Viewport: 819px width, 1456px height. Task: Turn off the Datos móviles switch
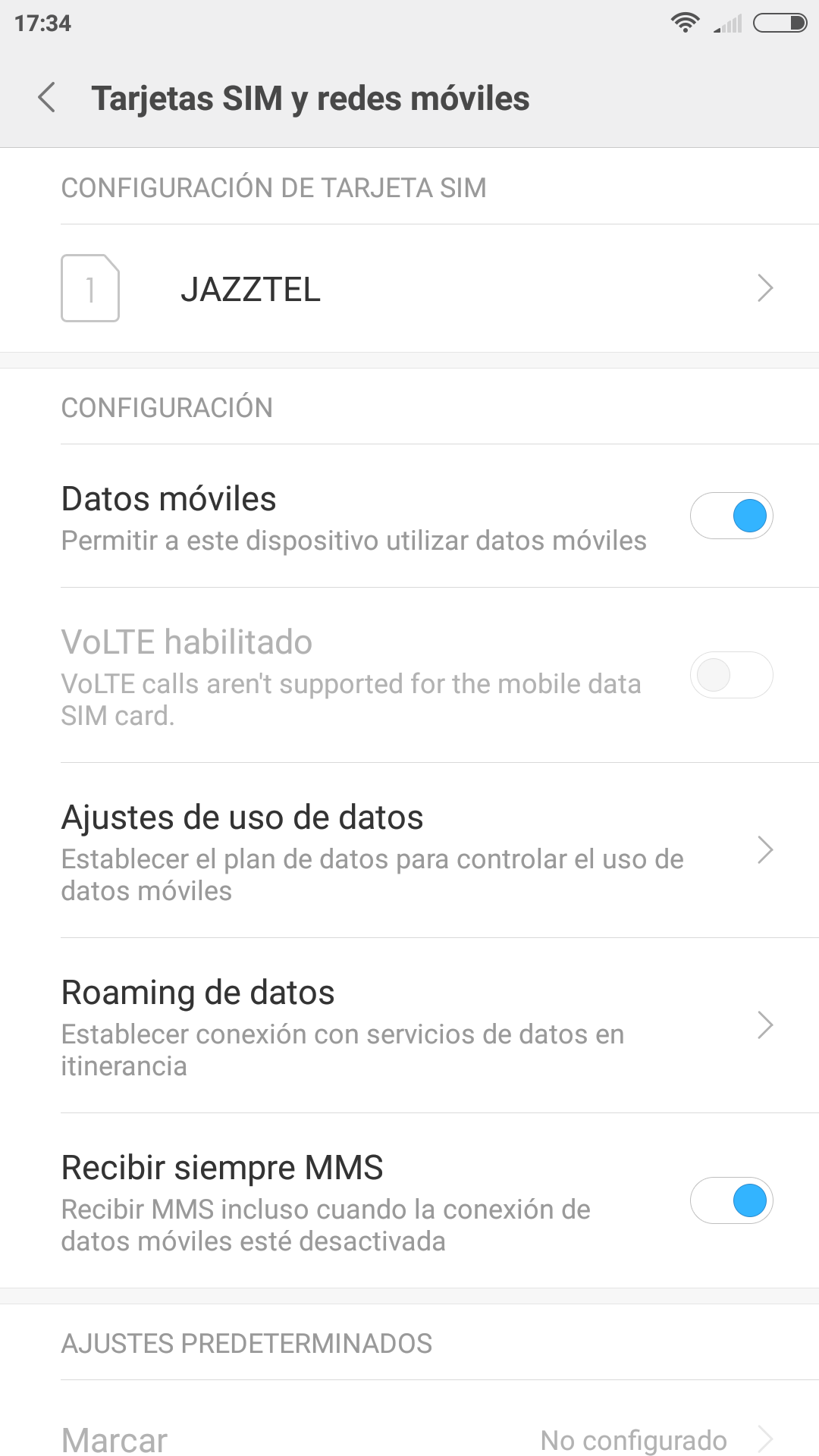(731, 516)
